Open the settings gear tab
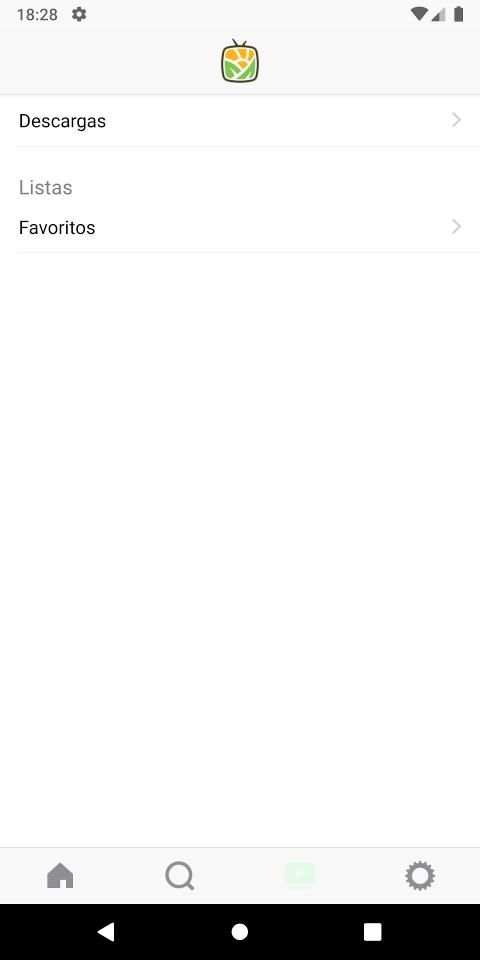The image size is (480, 960). (x=420, y=876)
